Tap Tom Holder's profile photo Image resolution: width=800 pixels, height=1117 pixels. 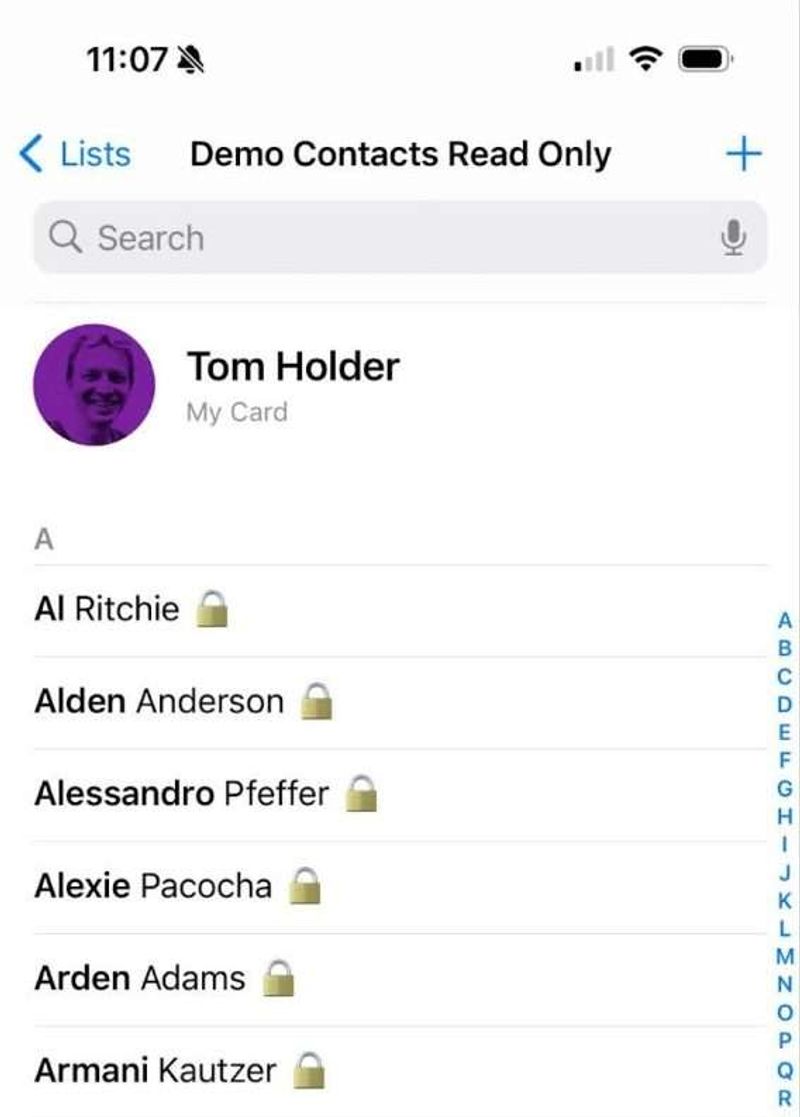(95, 387)
